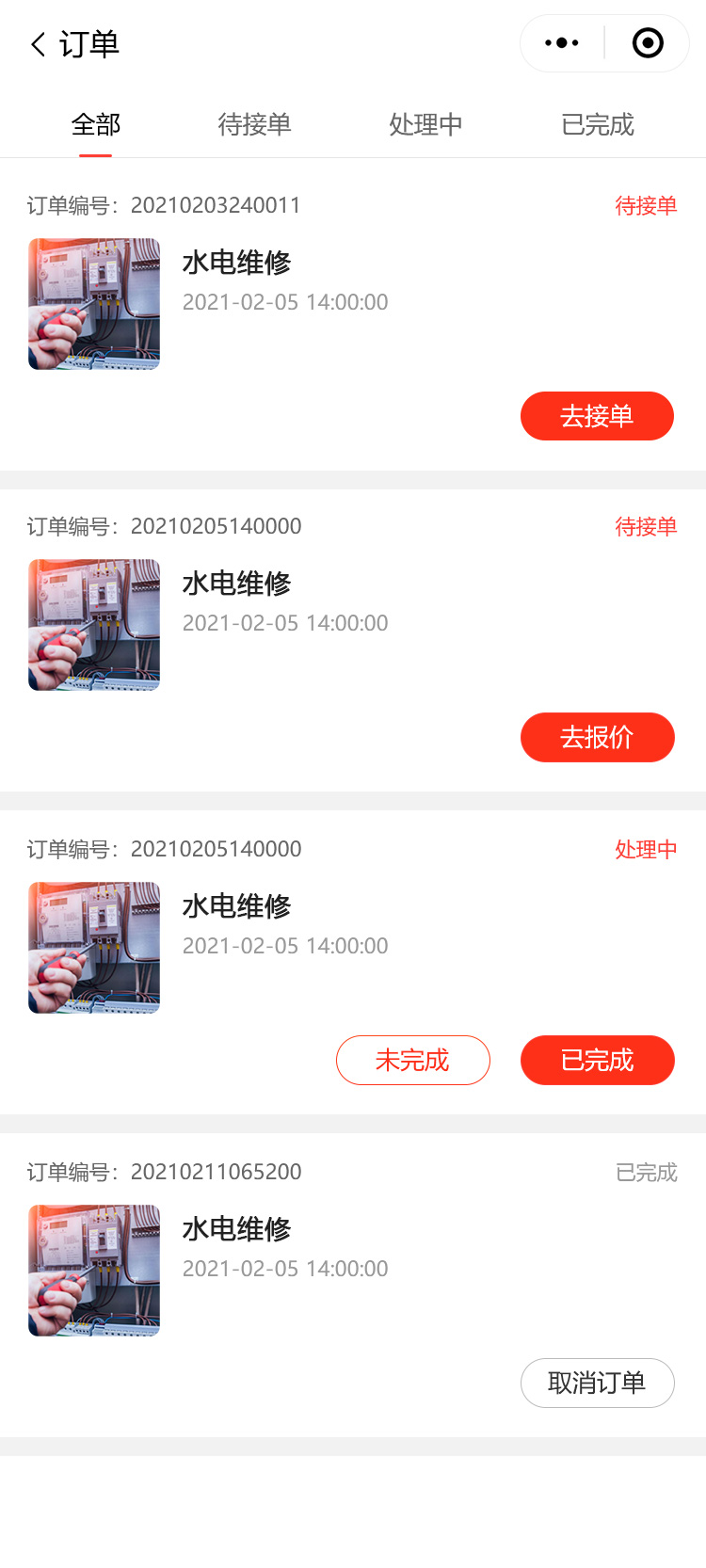The height and width of the screenshot is (1568, 706).
Task: Switch to the 待接单 tab
Action: (254, 124)
